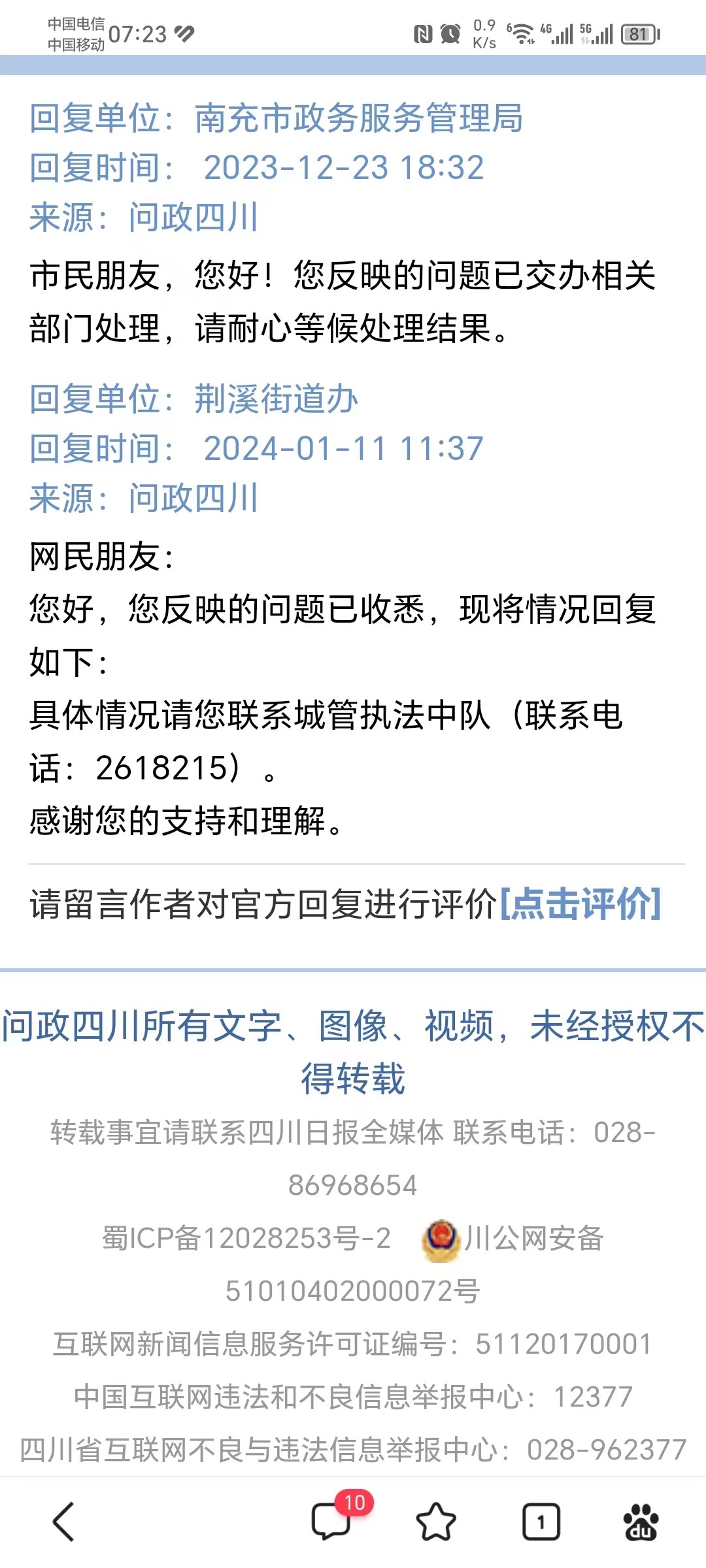This screenshot has height=1568, width=706.
Task: Go back with the bottom-left arrow
Action: (63, 1522)
